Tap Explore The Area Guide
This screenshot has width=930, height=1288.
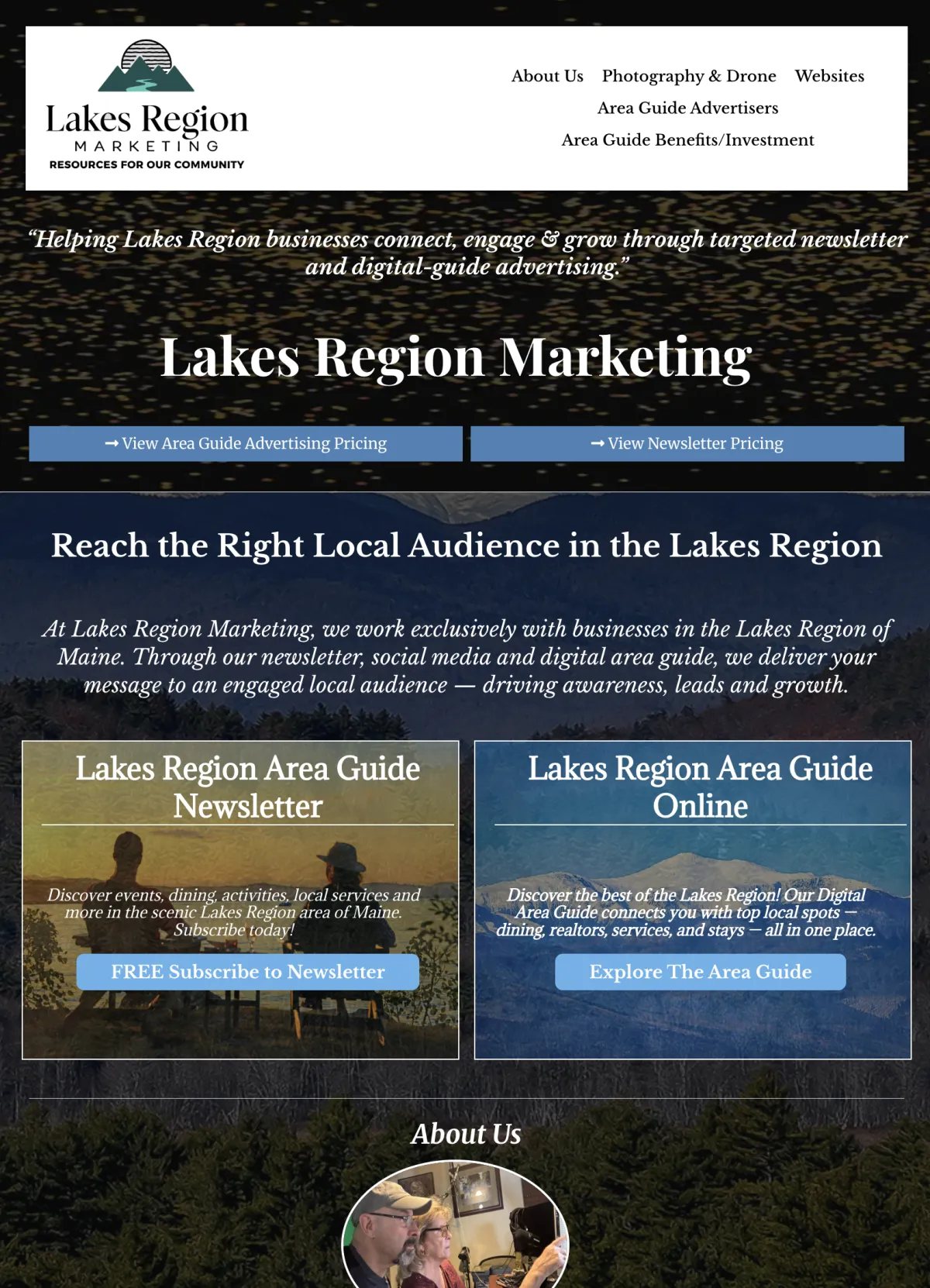coord(700,972)
